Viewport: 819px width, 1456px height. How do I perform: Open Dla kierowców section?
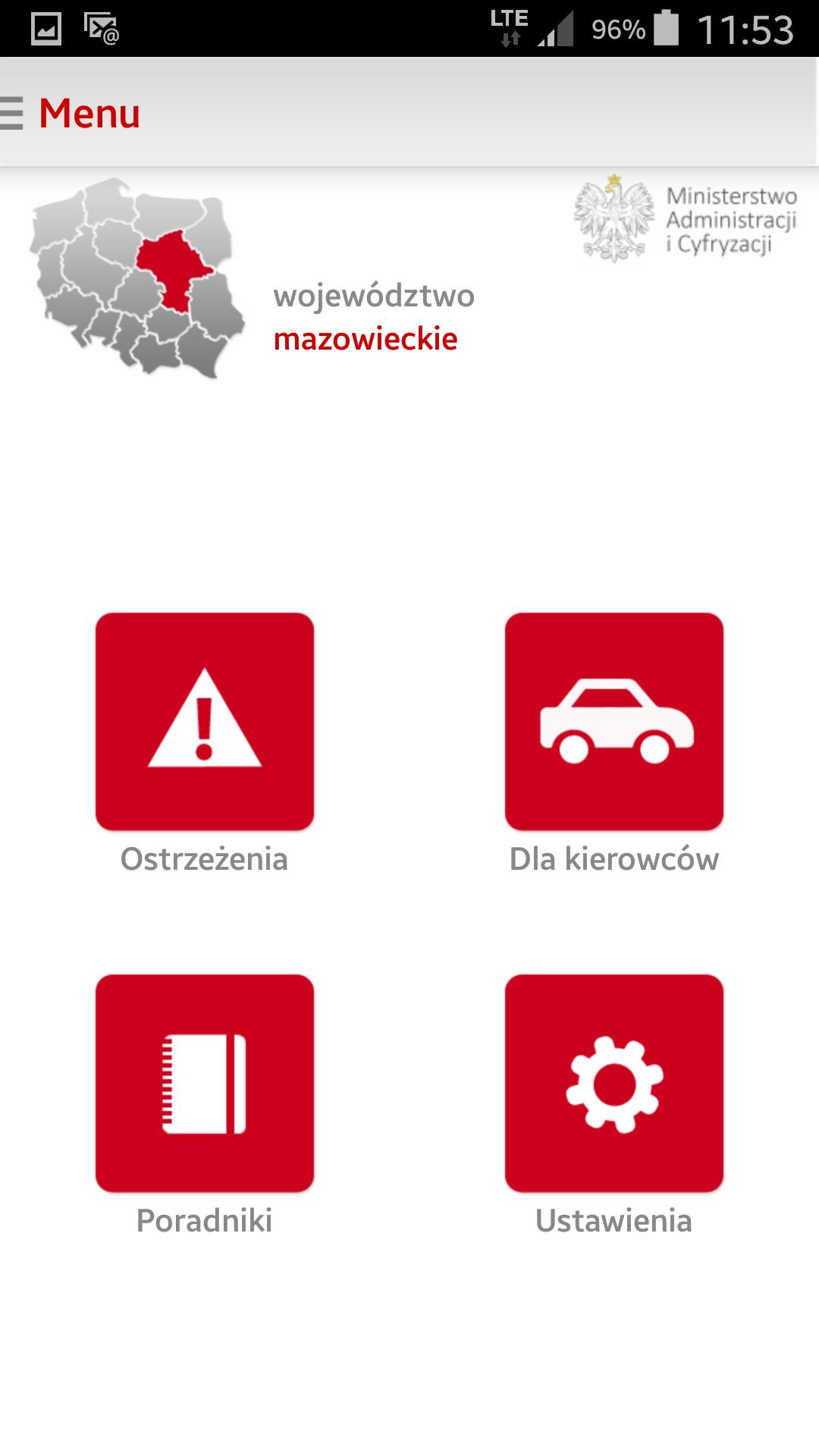point(614,722)
